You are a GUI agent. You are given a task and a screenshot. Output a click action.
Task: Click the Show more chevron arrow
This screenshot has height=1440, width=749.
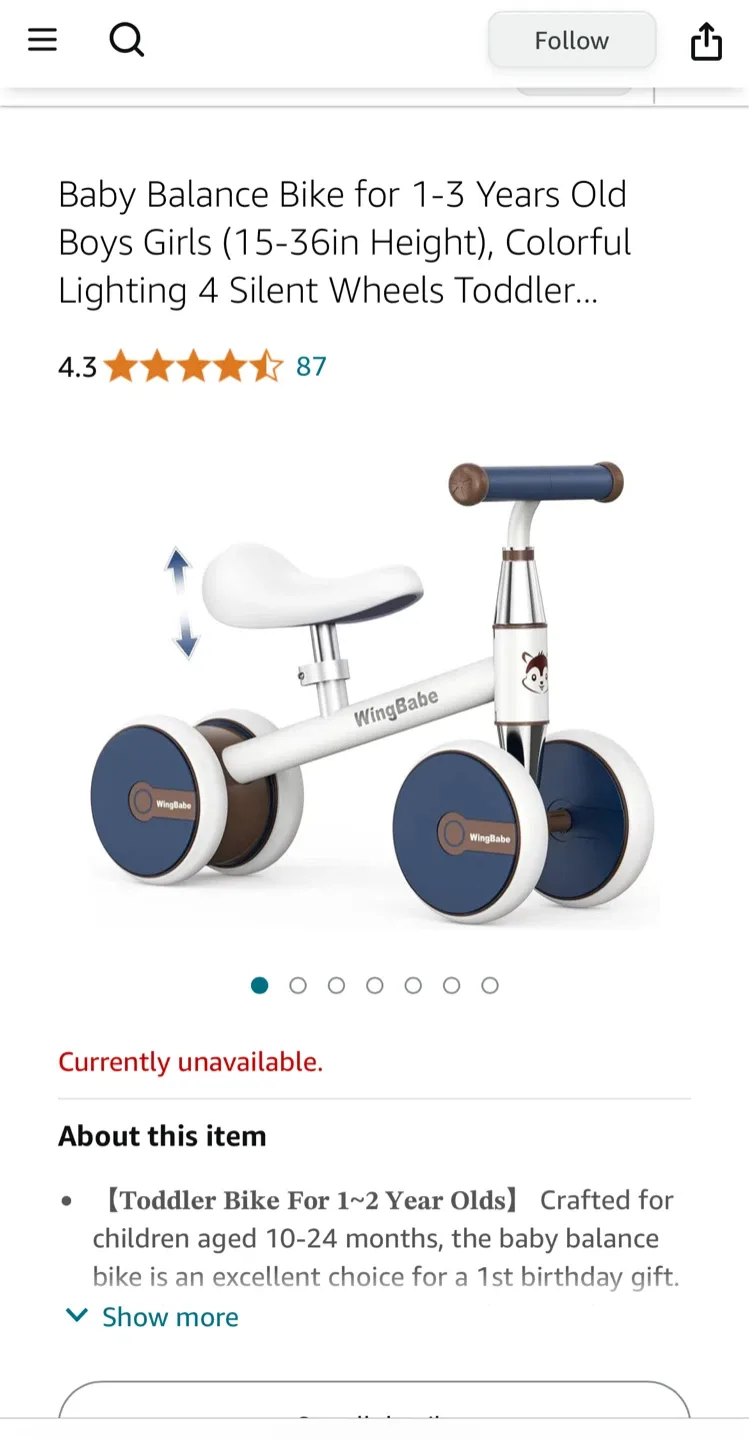pyautogui.click(x=77, y=1316)
